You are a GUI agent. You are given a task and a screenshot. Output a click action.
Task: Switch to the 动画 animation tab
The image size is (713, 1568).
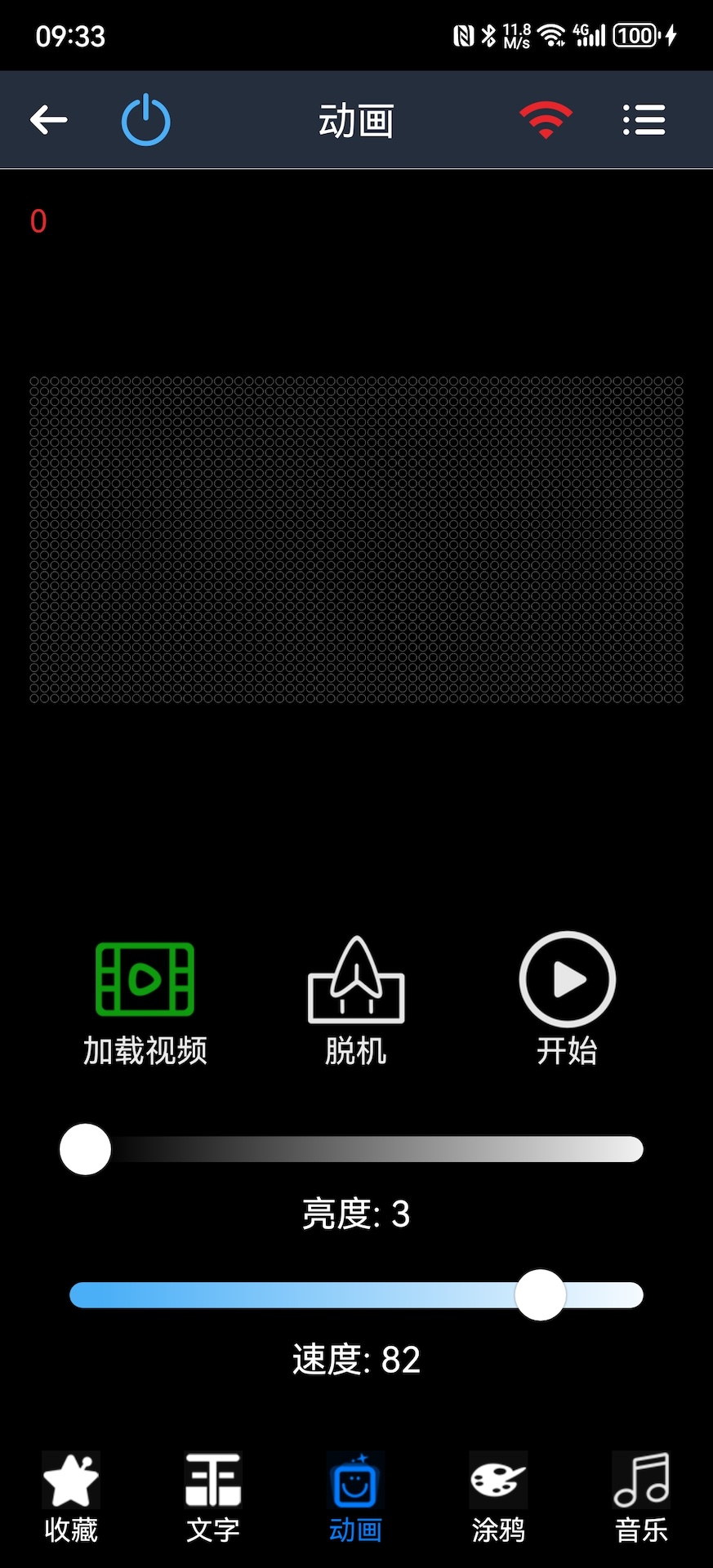(x=354, y=1494)
